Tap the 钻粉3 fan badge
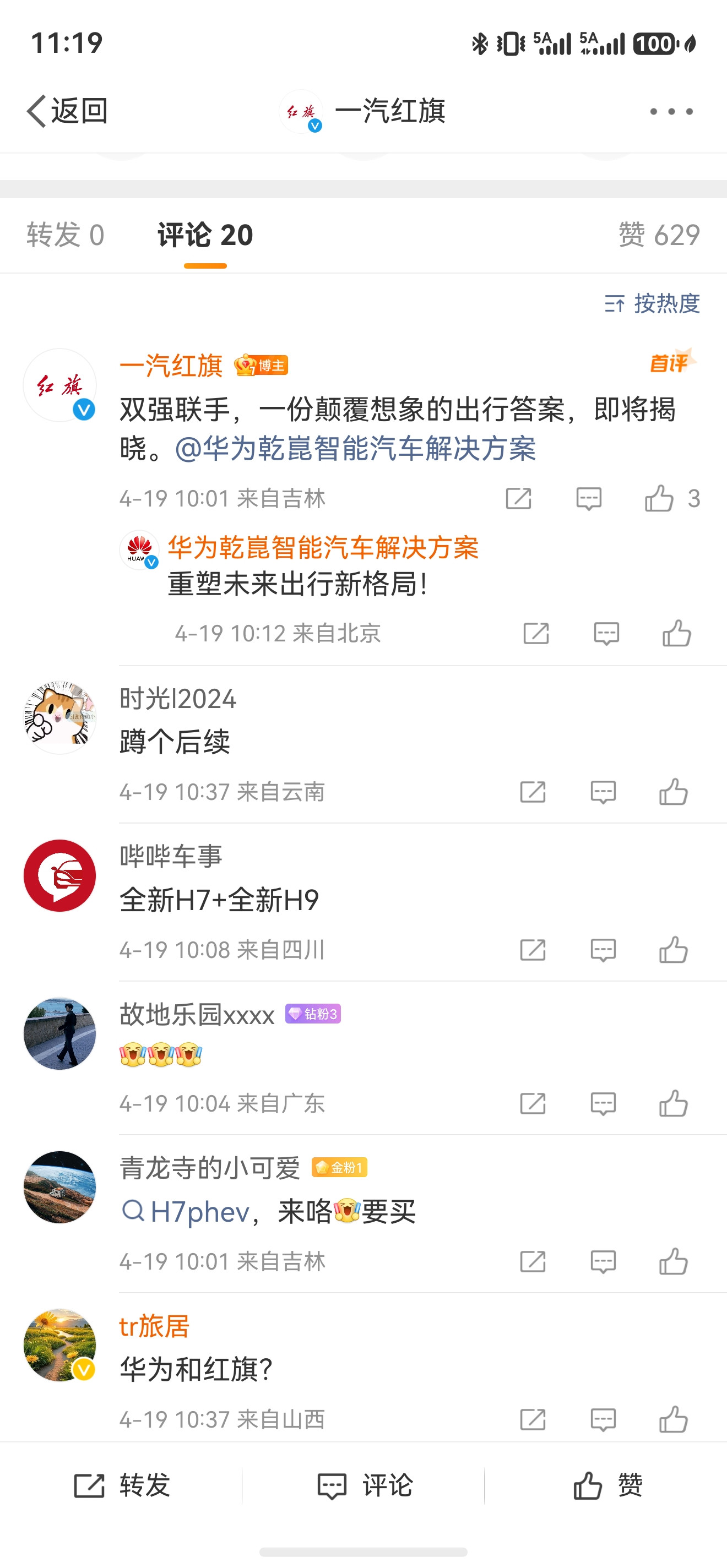Screen dimensions: 727x1568 coord(313,1015)
